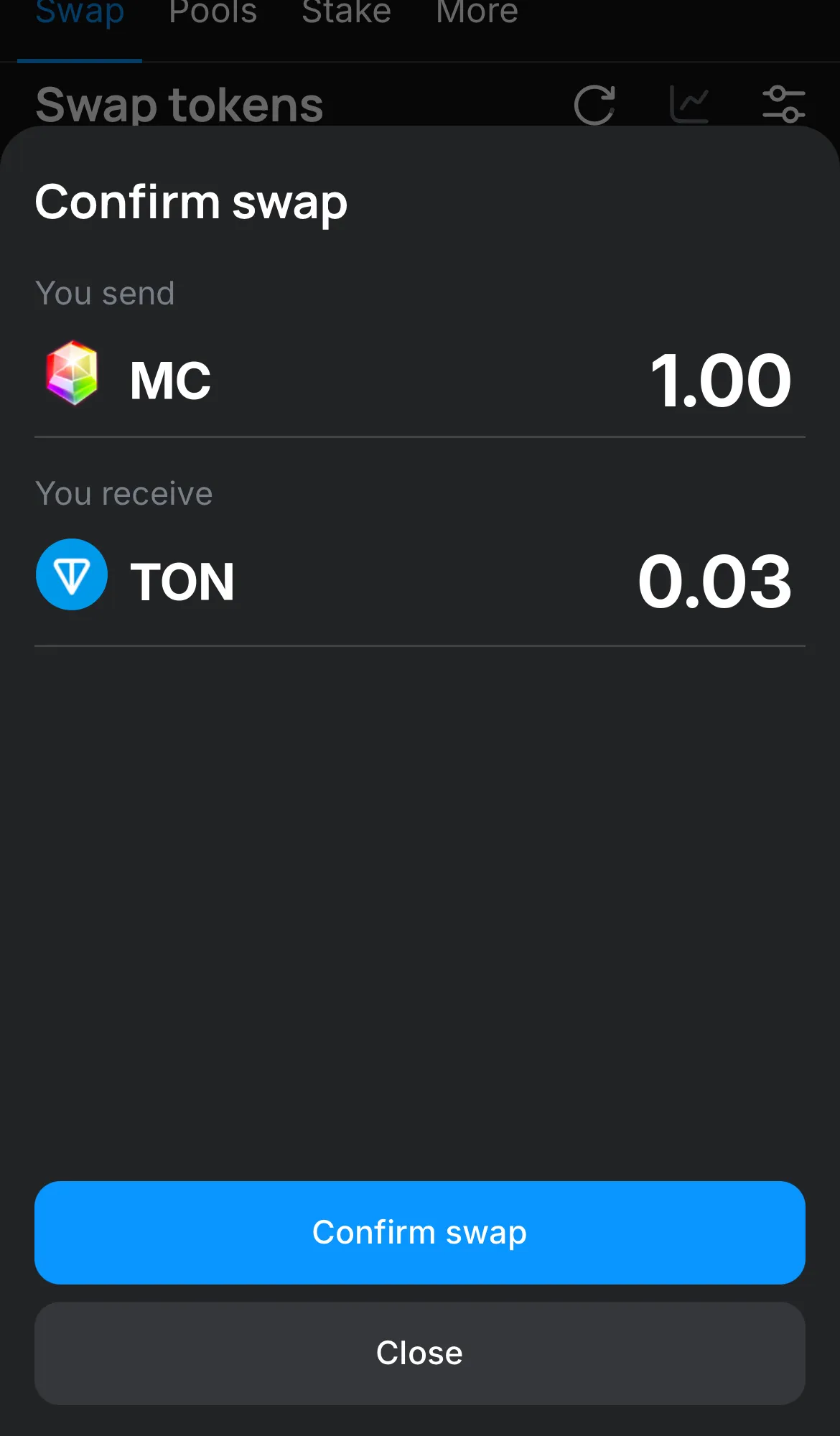Image resolution: width=840 pixels, height=1436 pixels.
Task: Select the MC token logo under You send
Action: (72, 376)
